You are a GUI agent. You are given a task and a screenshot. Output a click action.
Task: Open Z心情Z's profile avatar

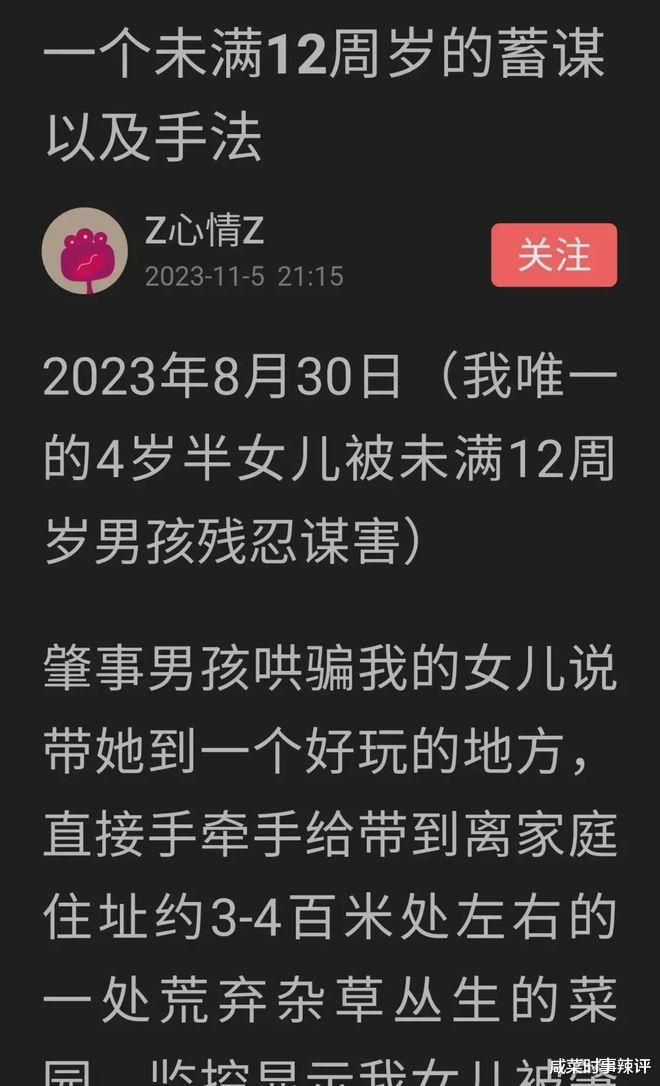coord(85,251)
